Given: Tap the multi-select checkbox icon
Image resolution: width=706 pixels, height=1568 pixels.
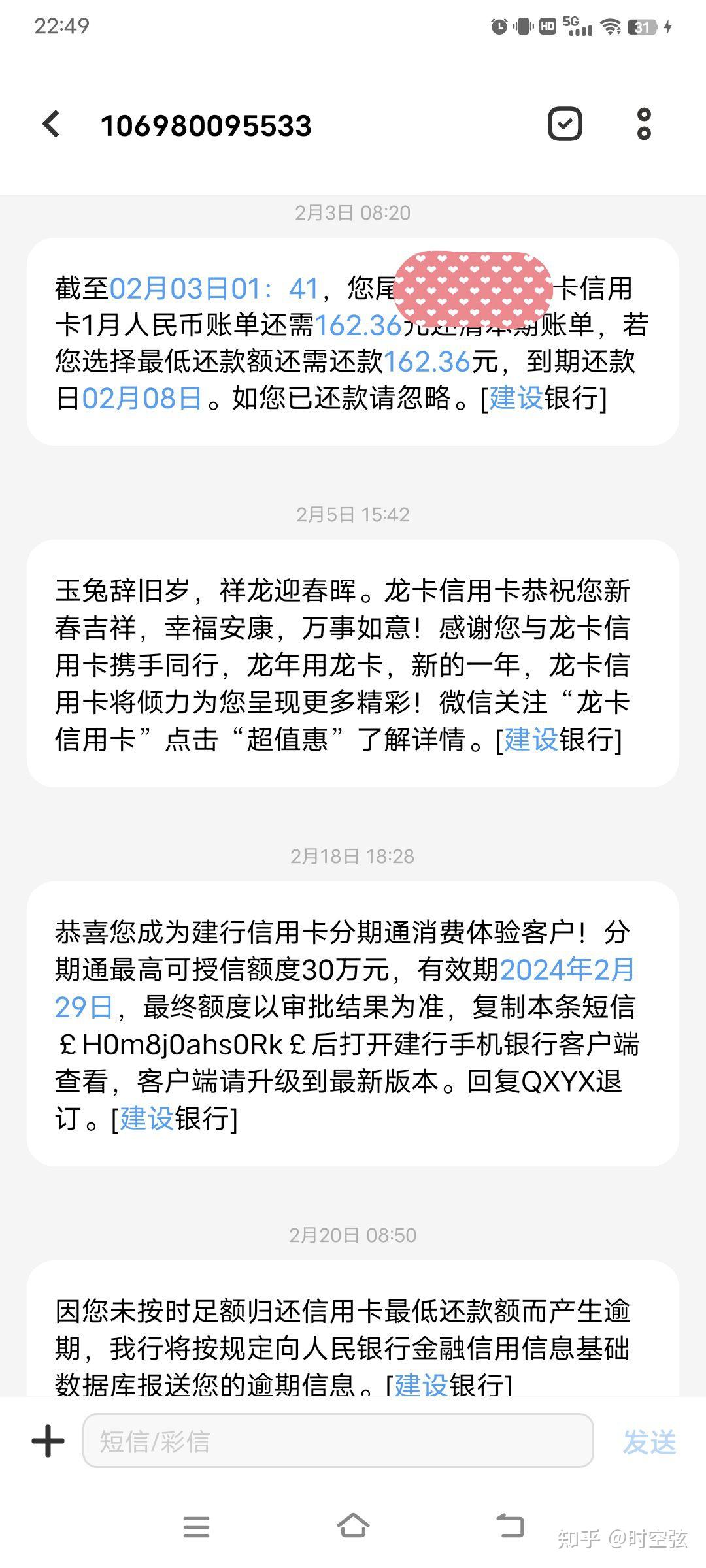Looking at the screenshot, I should [565, 123].
